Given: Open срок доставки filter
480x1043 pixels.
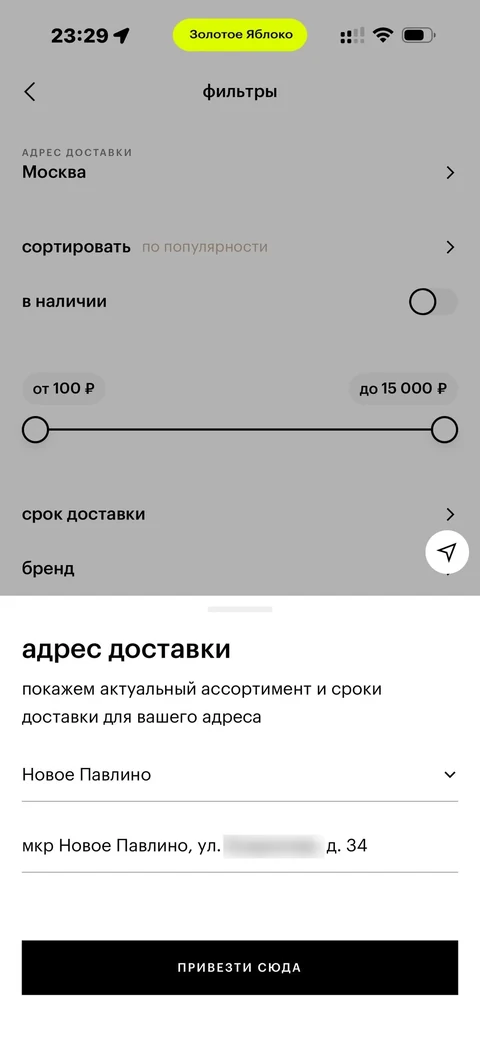Looking at the screenshot, I should click(240, 514).
